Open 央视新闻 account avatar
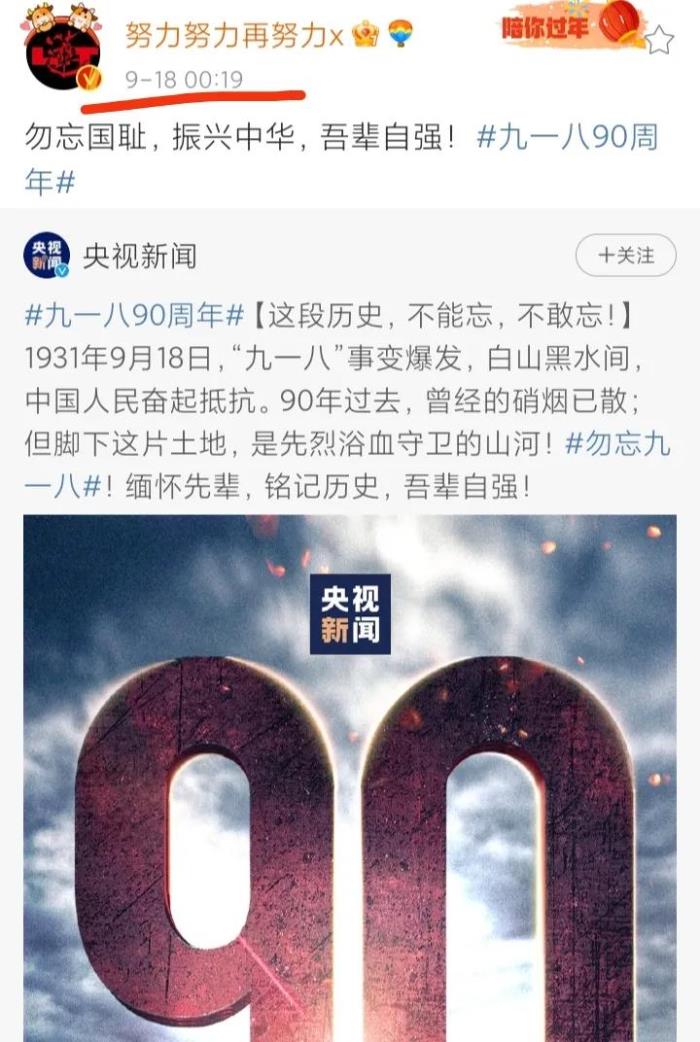Screen dimensions: 700x1042 (x=47, y=256)
